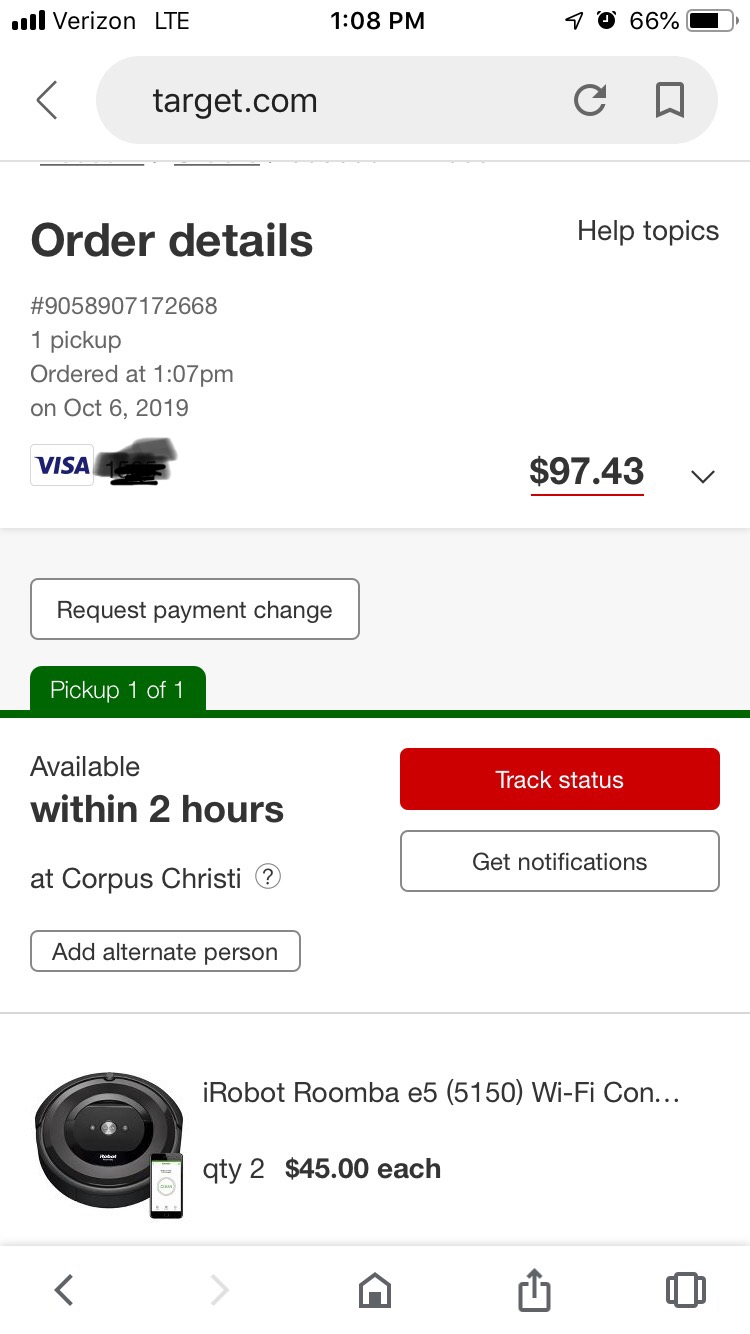This screenshot has width=750, height=1334.
Task: Navigate back with the bottom navigation arrow
Action: pos(63,1289)
